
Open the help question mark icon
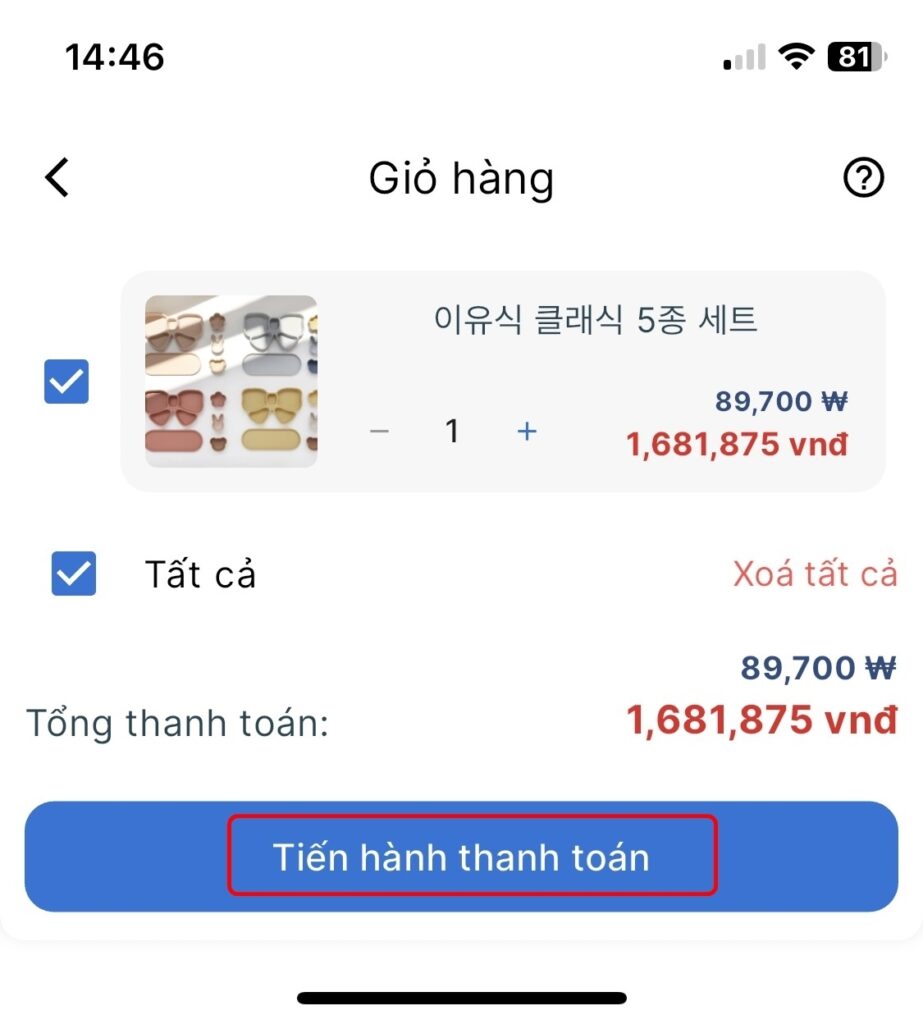click(x=864, y=179)
